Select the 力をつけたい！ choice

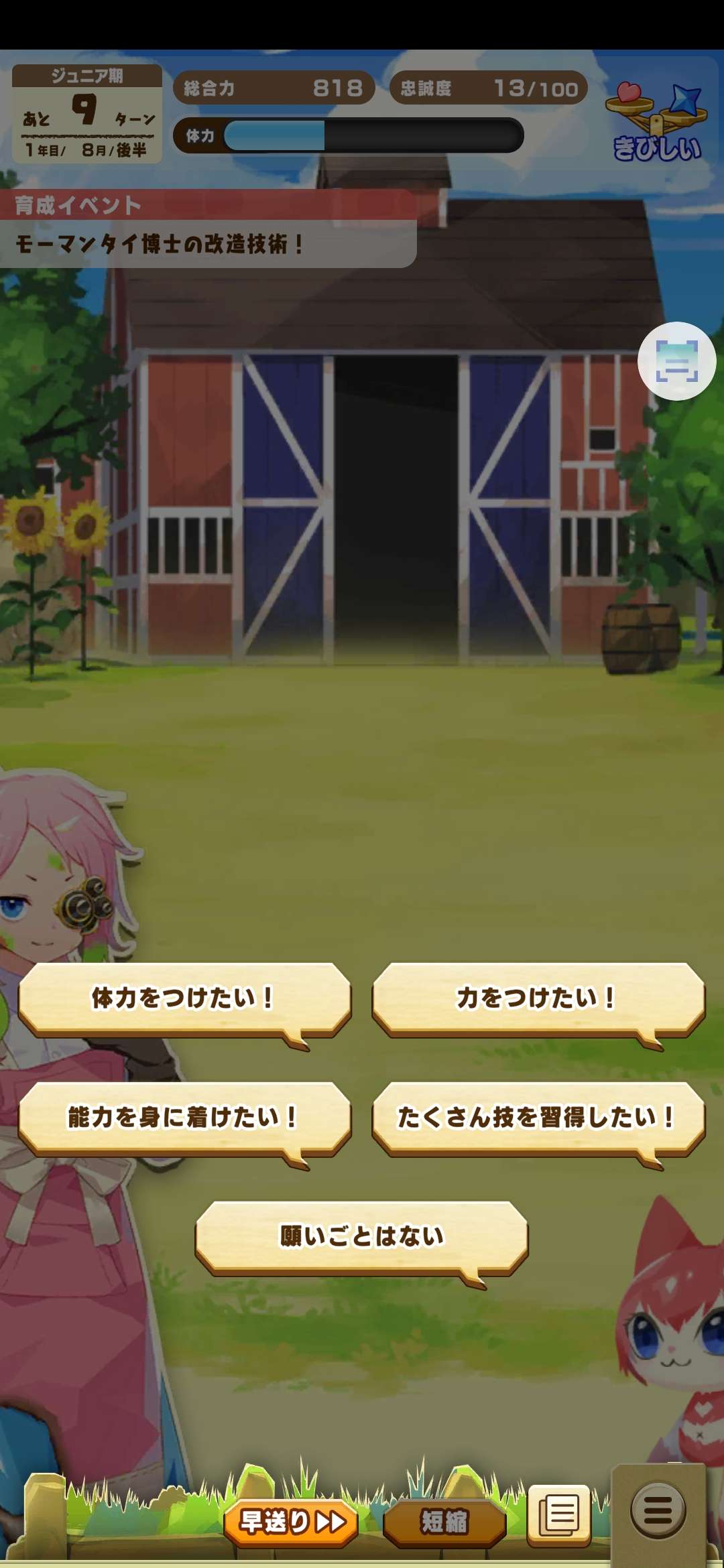click(538, 998)
